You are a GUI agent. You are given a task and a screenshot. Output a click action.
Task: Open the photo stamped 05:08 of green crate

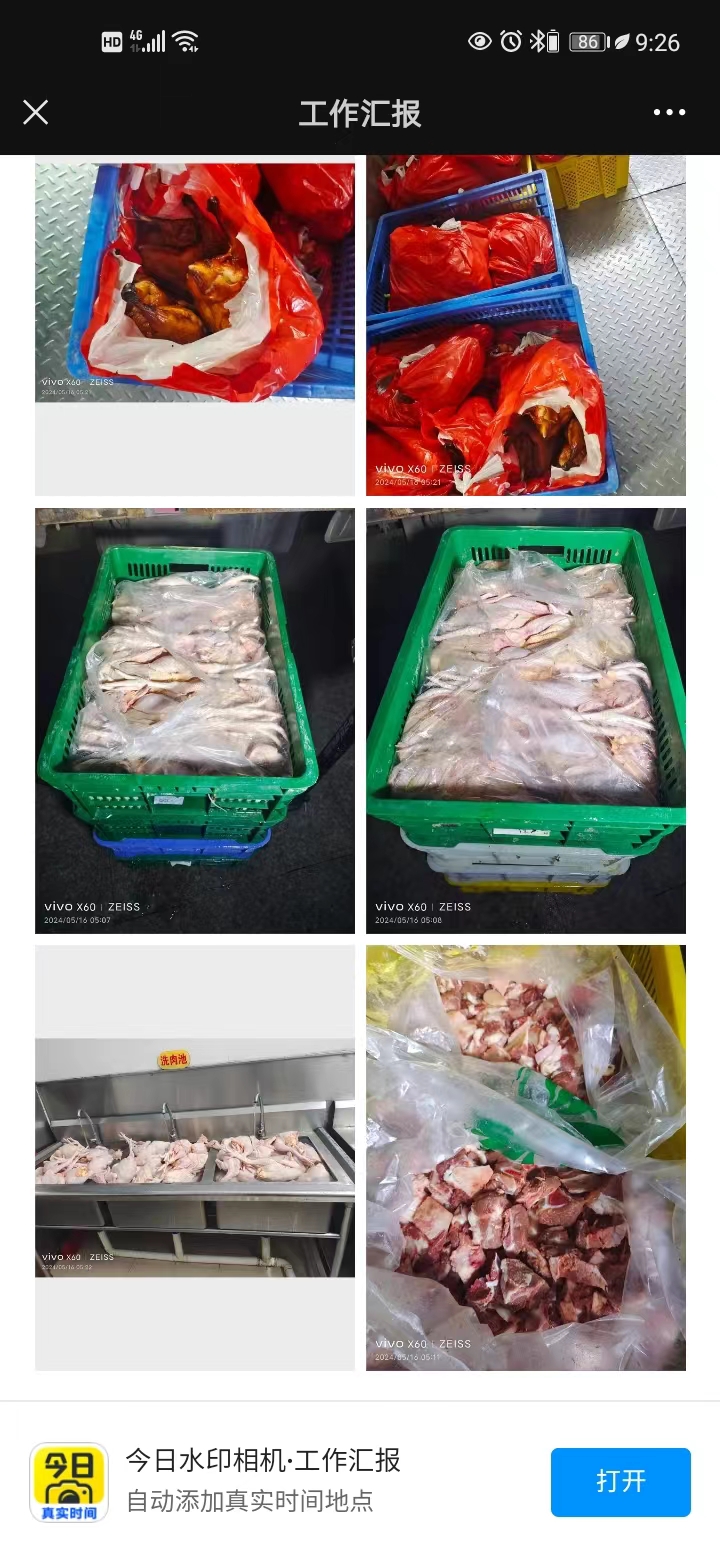click(x=526, y=720)
